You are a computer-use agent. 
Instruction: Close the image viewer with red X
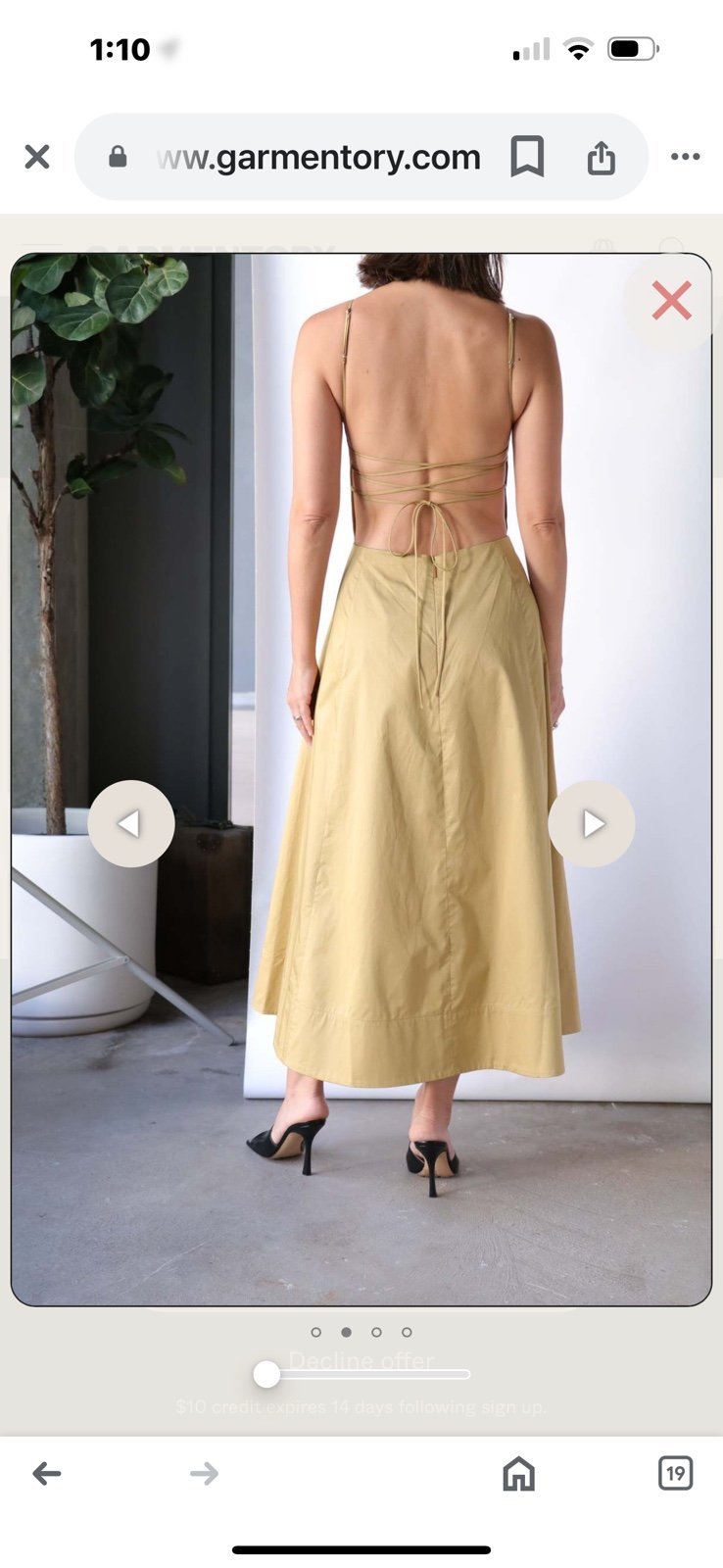click(671, 300)
